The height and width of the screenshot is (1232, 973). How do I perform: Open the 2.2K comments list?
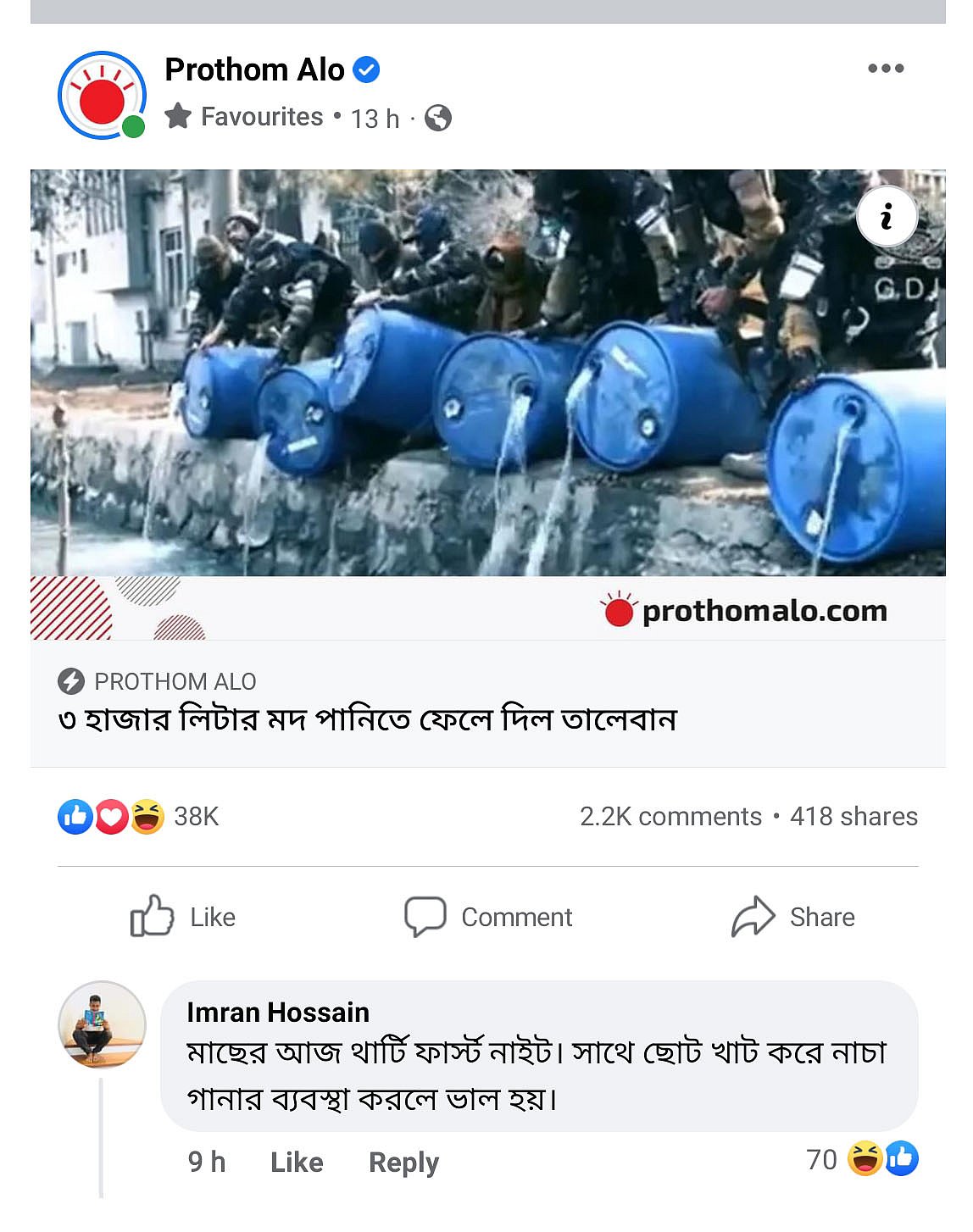[x=670, y=816]
